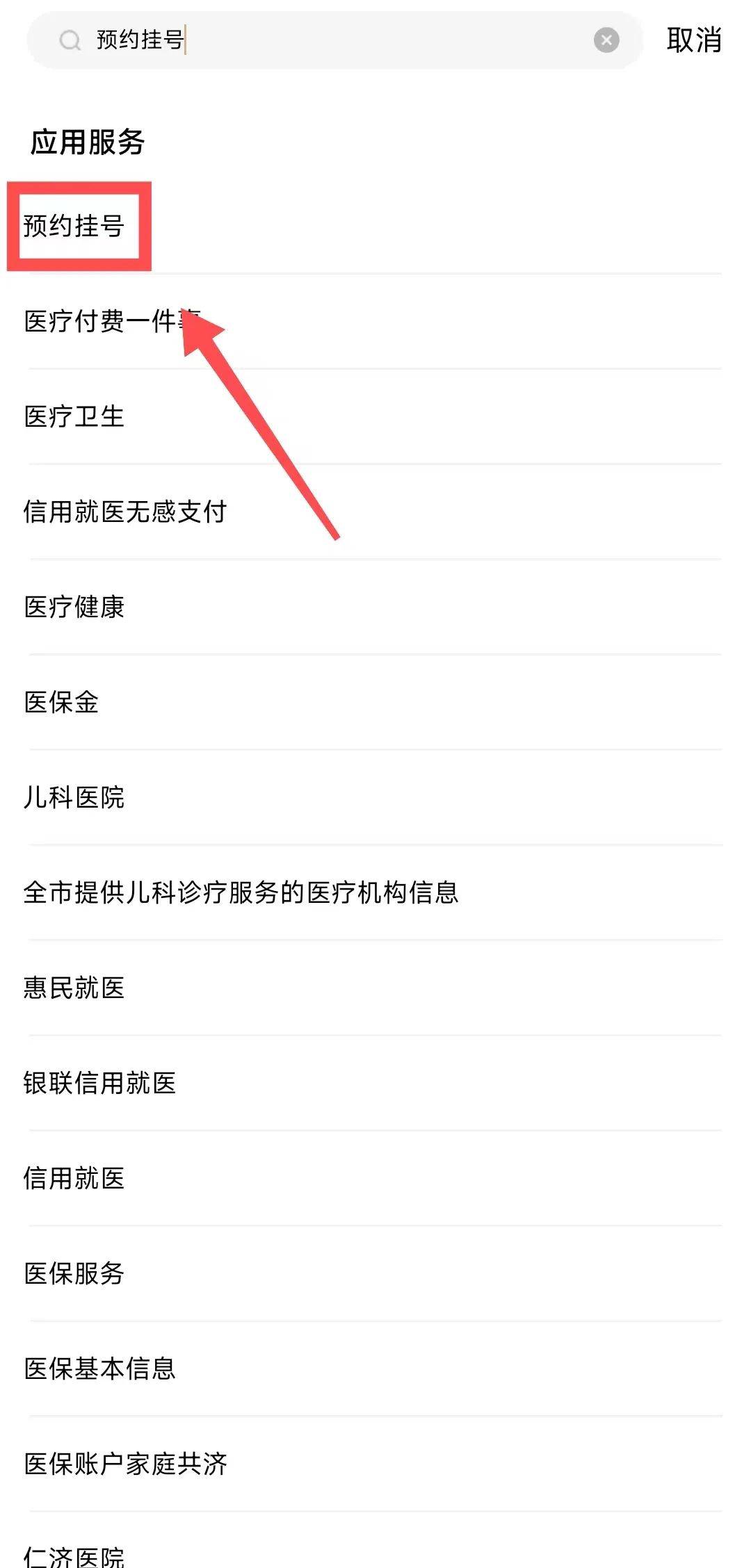Screen dimensions: 751x1568
Task: Open 医保账户家庭共济 service
Action: point(125,1464)
